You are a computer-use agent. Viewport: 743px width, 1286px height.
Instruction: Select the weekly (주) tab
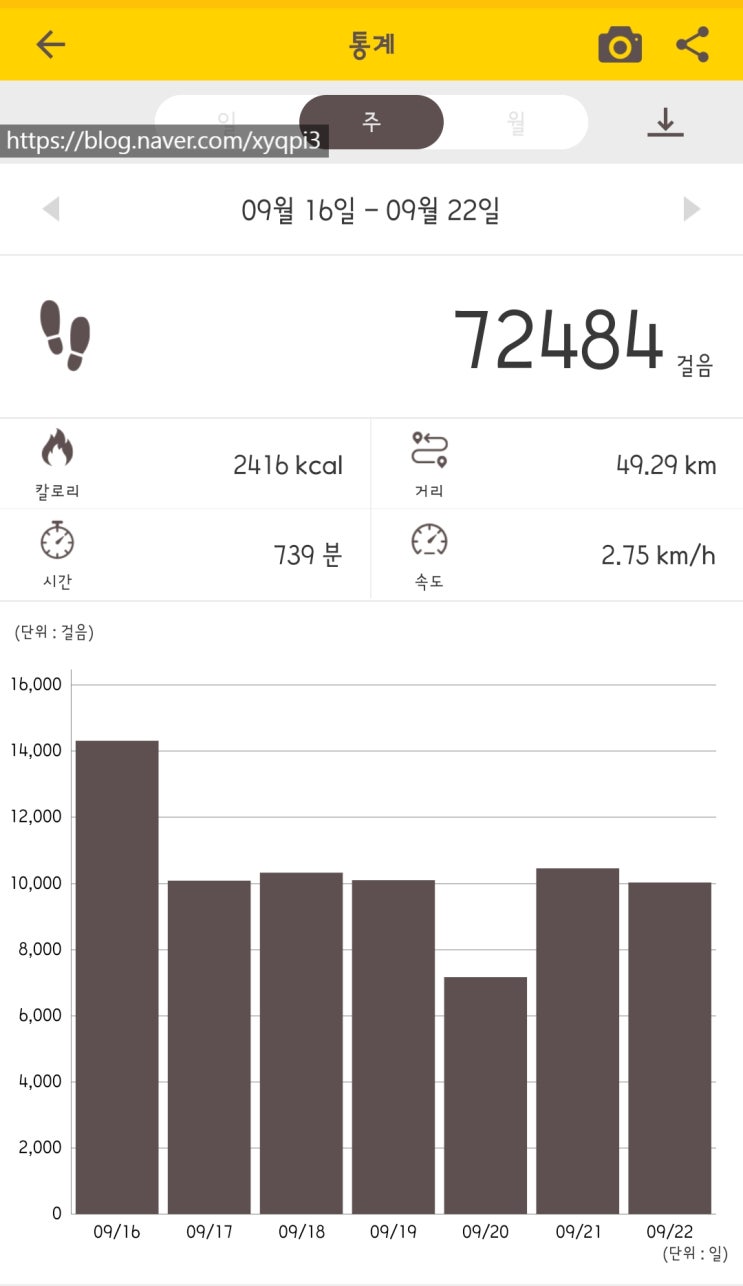click(371, 122)
